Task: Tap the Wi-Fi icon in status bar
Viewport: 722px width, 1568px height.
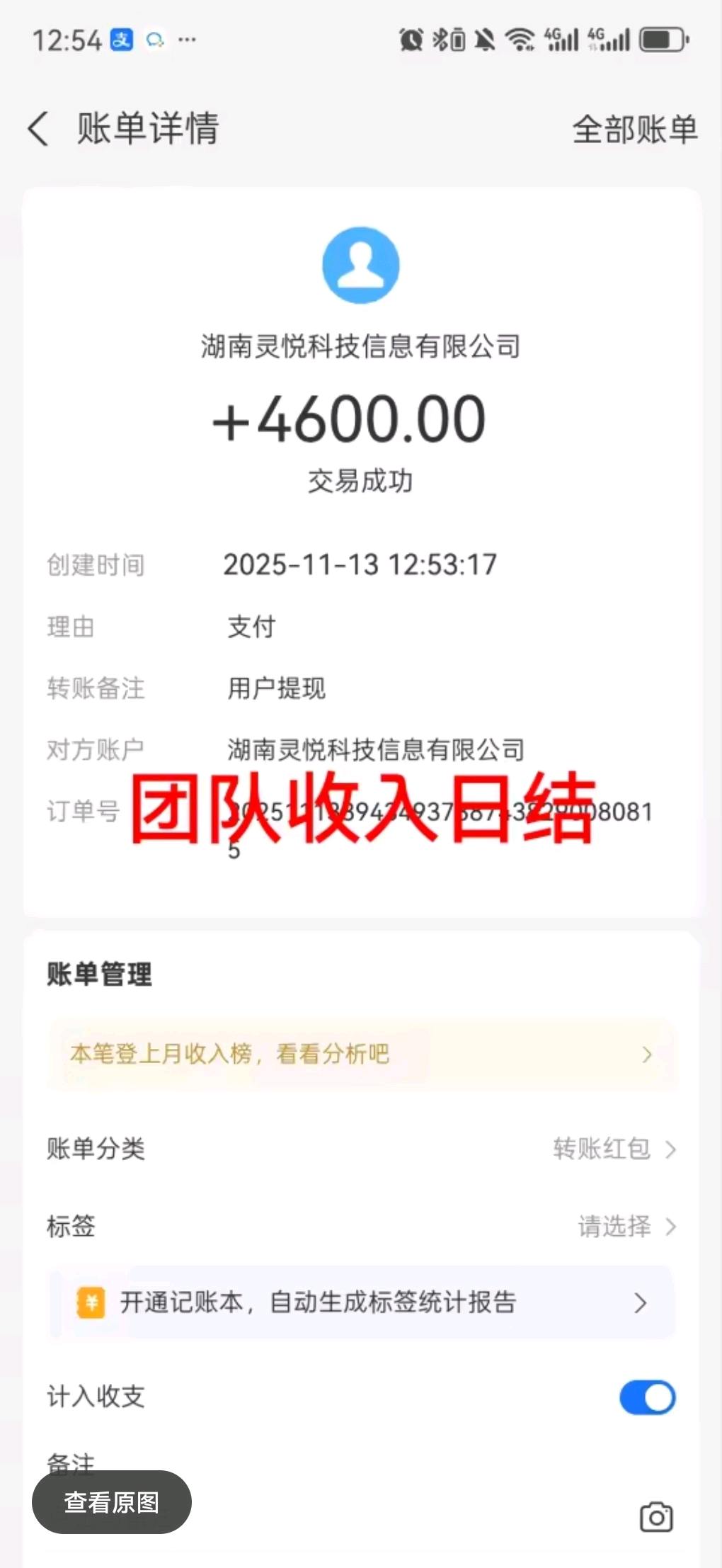Action: coord(522,39)
